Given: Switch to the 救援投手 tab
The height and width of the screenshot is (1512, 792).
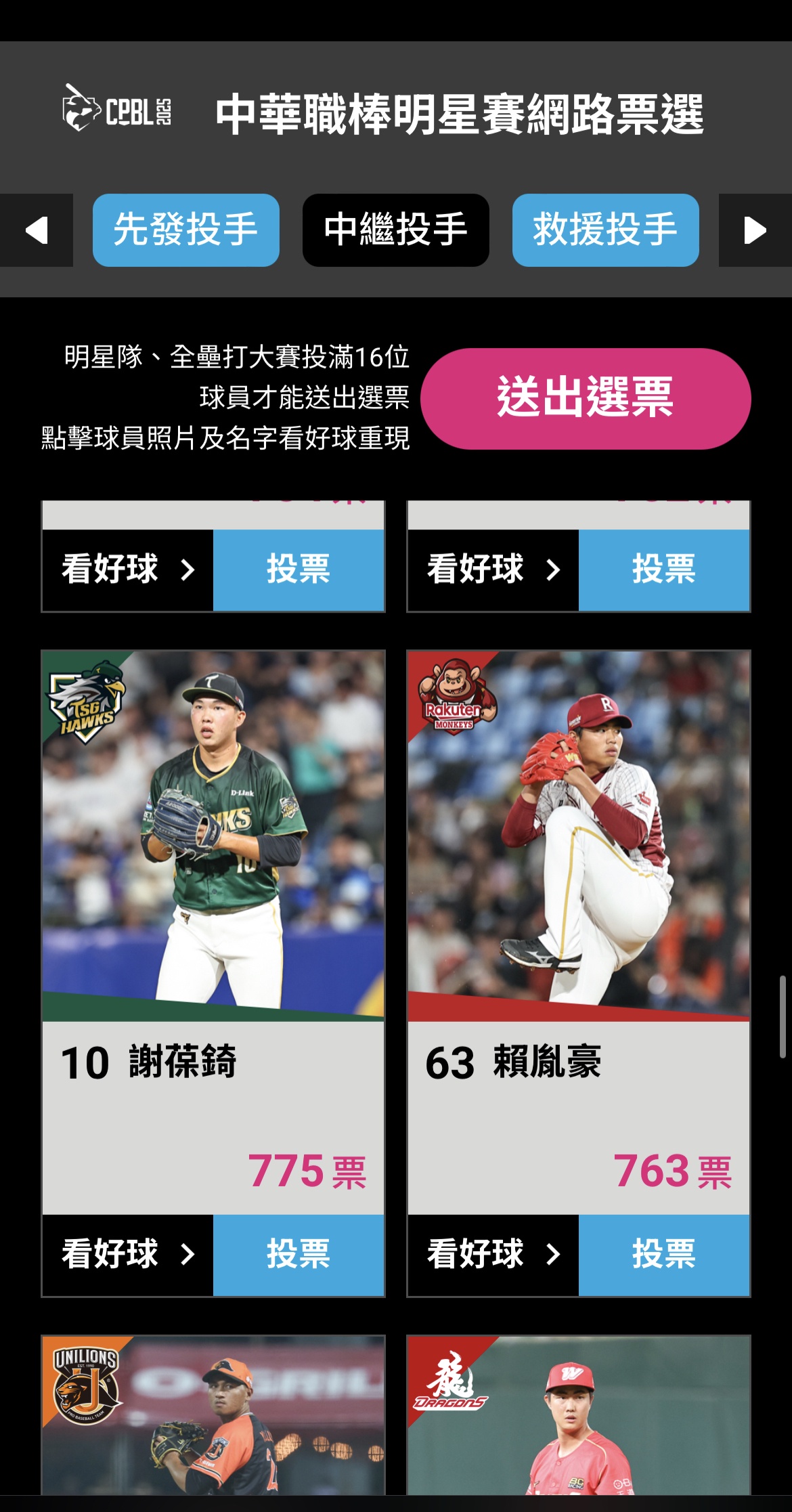Looking at the screenshot, I should [x=605, y=230].
